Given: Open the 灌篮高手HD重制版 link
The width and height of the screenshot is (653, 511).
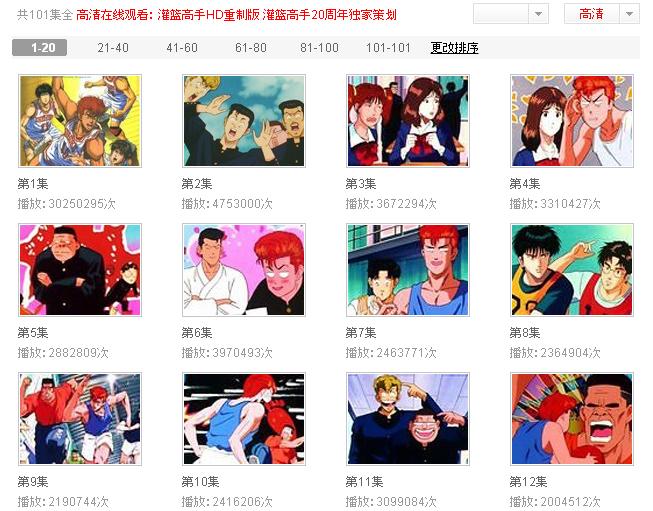Looking at the screenshot, I should [209, 15].
